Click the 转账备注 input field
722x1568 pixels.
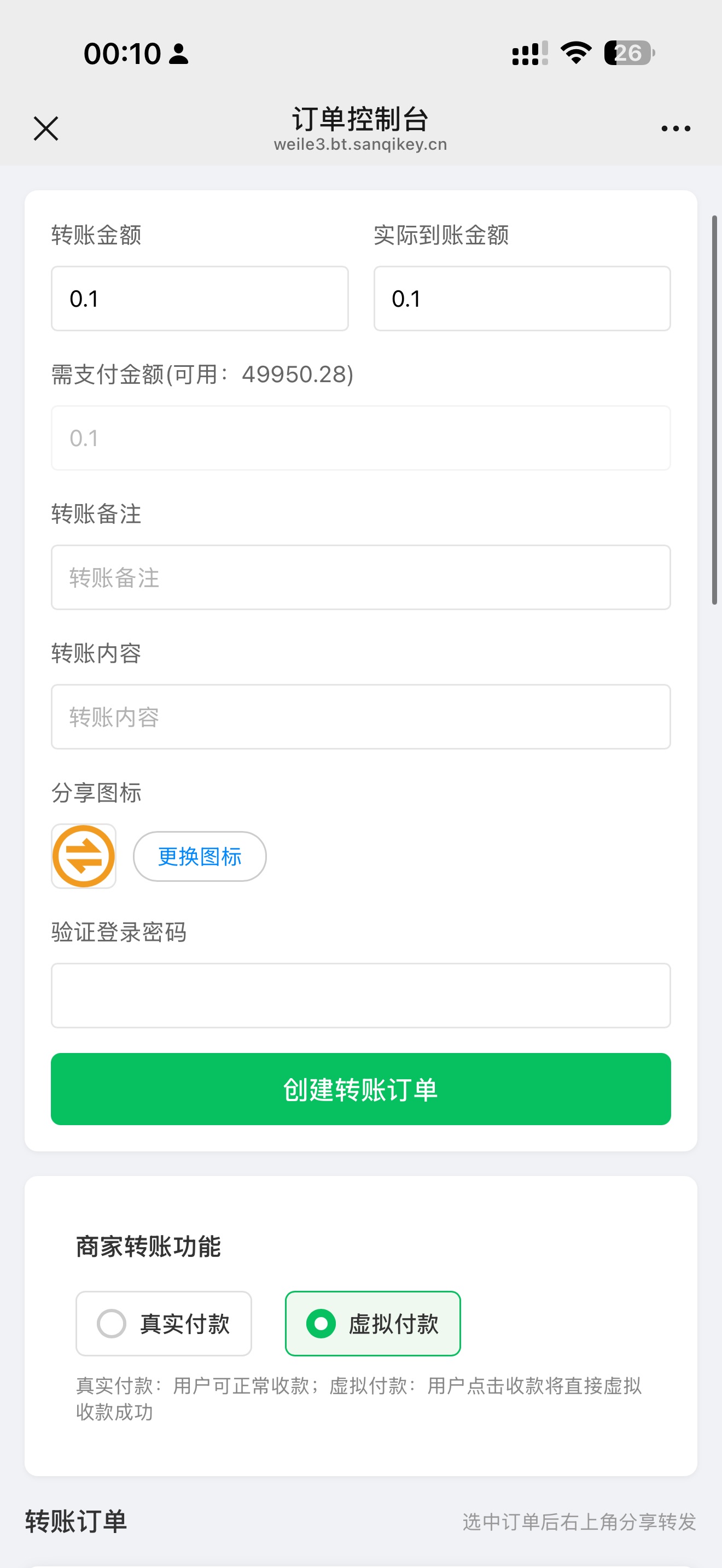pos(360,577)
